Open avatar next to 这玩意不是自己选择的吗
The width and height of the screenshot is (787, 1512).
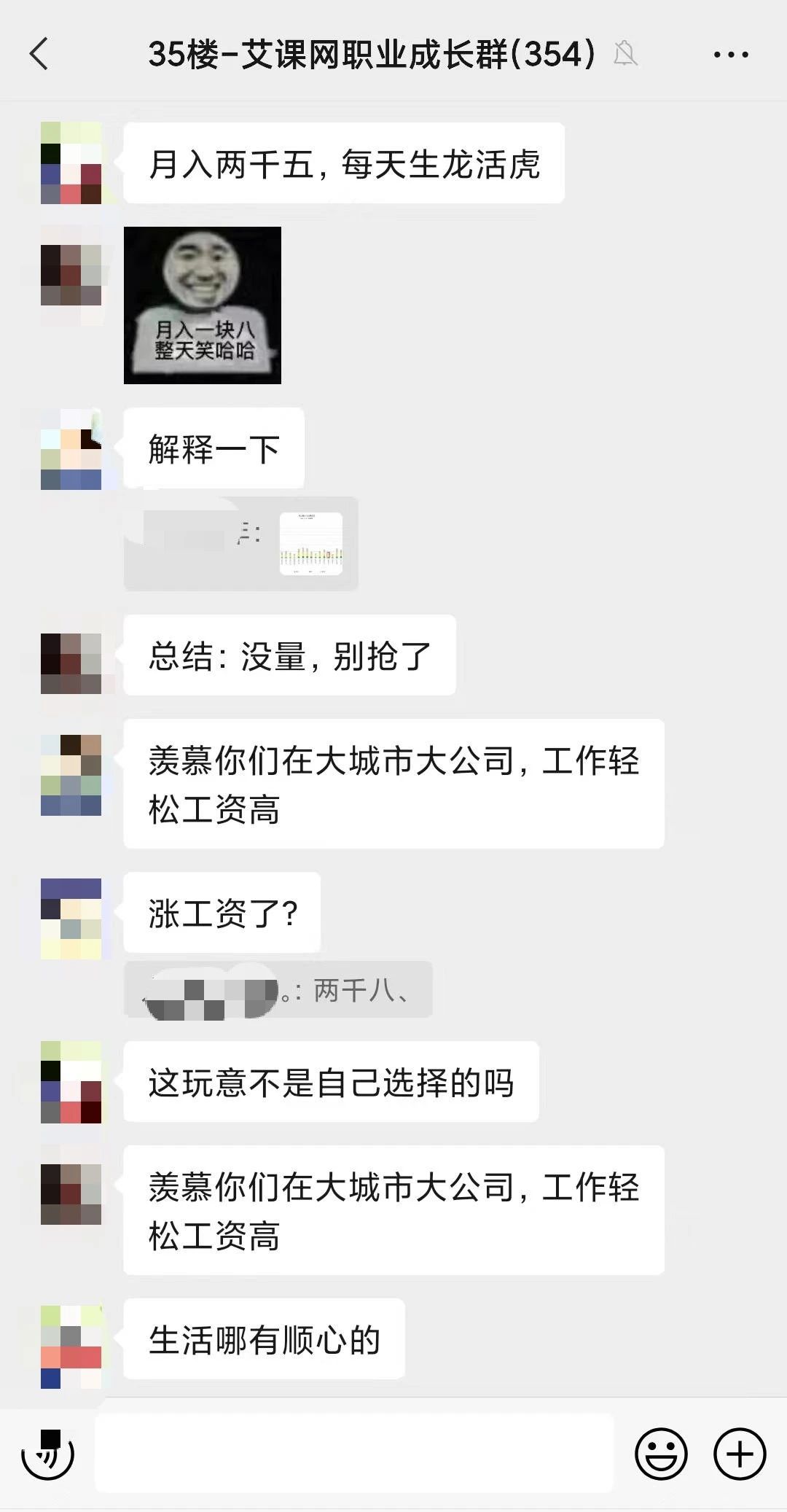tap(71, 1082)
